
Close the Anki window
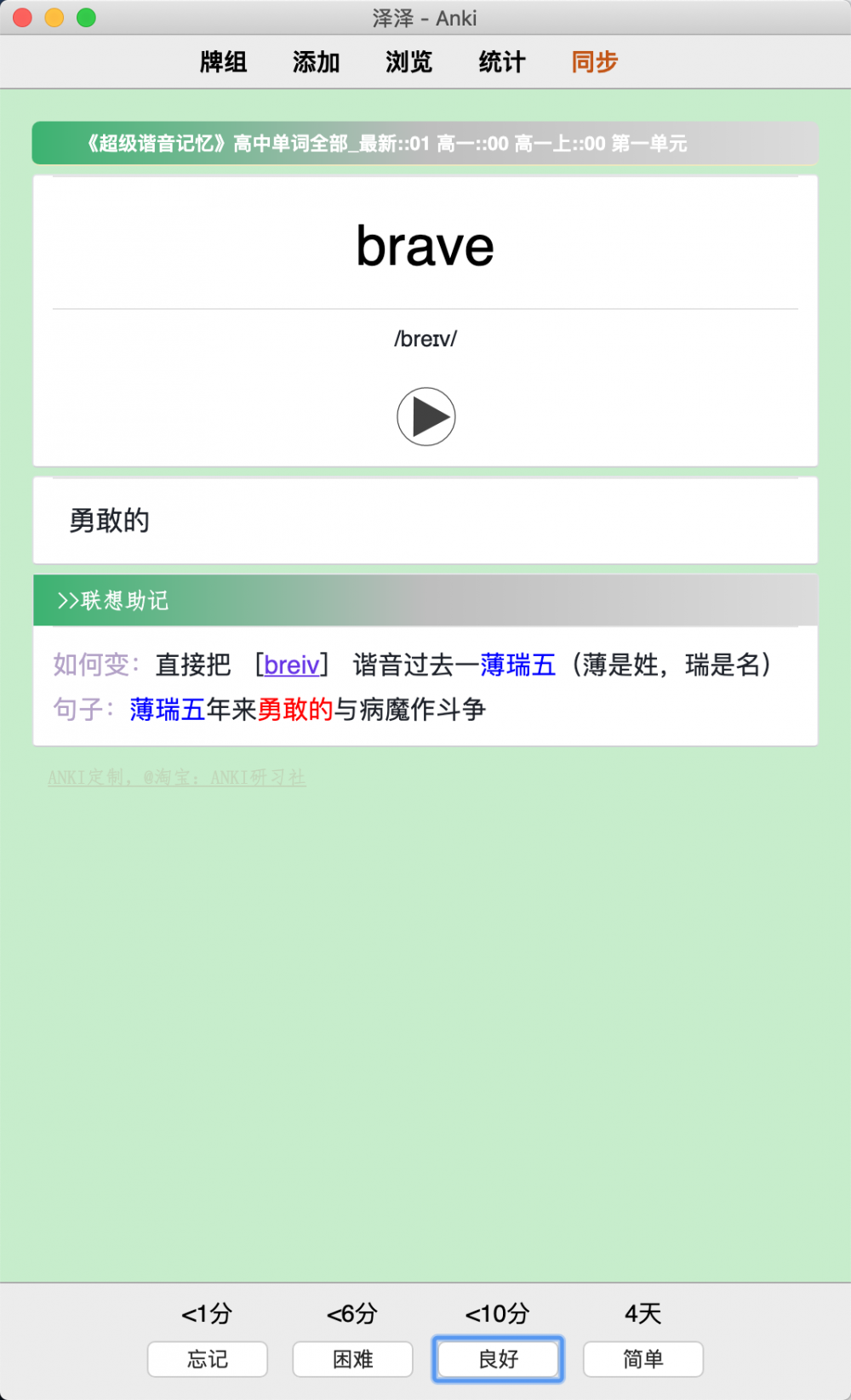[23, 18]
